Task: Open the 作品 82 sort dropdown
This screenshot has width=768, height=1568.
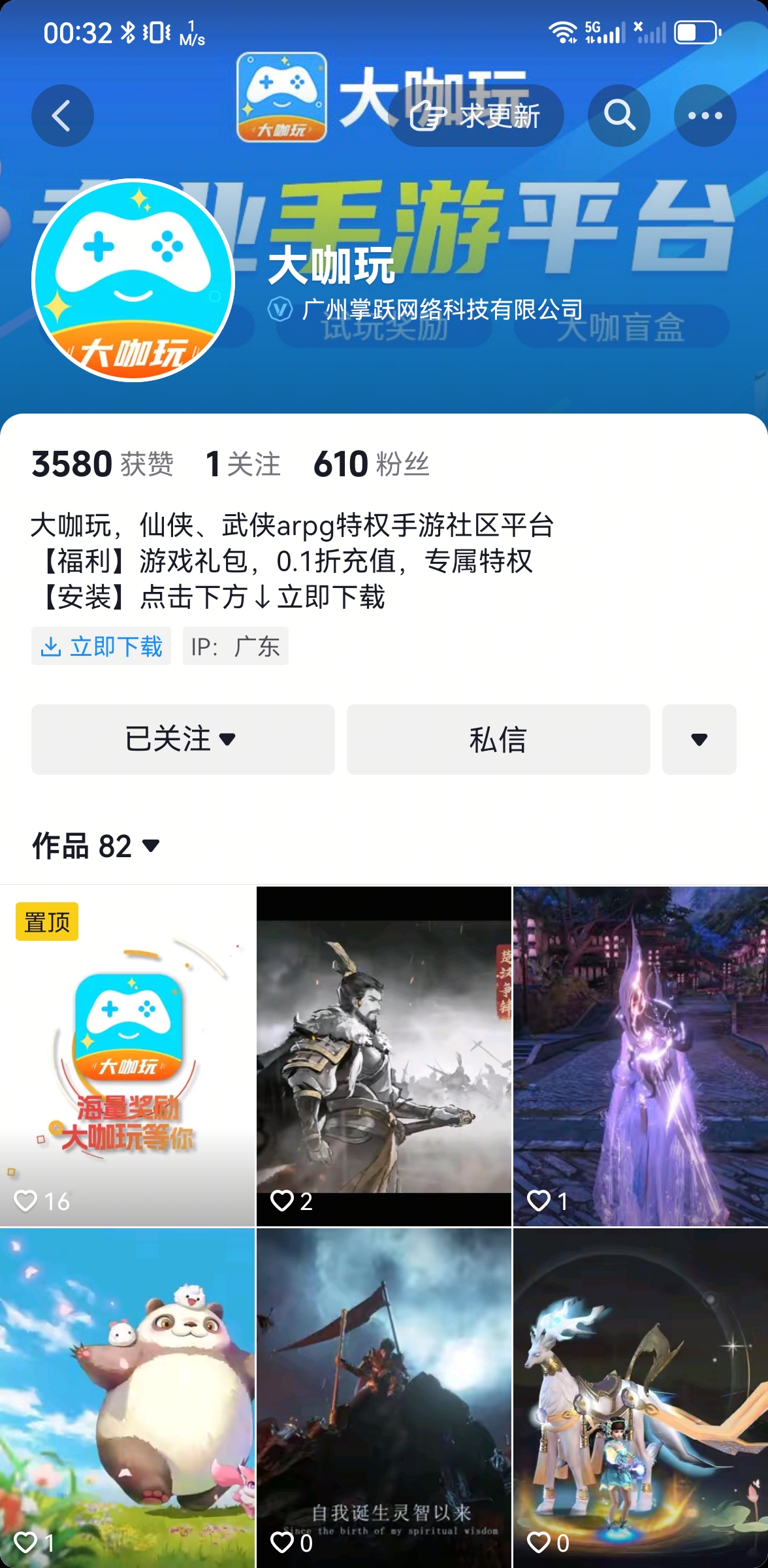Action: 97,846
